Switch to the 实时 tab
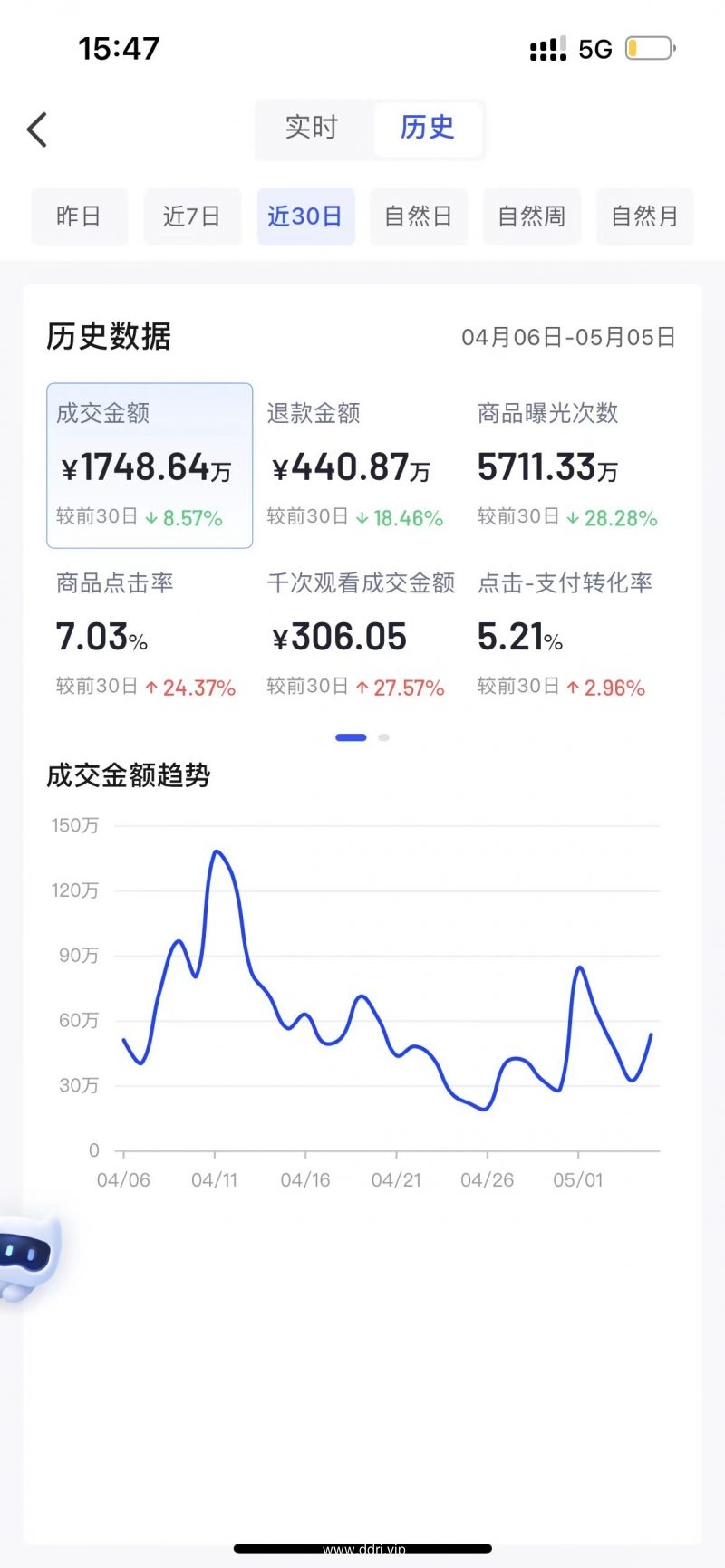The image size is (725, 1568). point(312,128)
